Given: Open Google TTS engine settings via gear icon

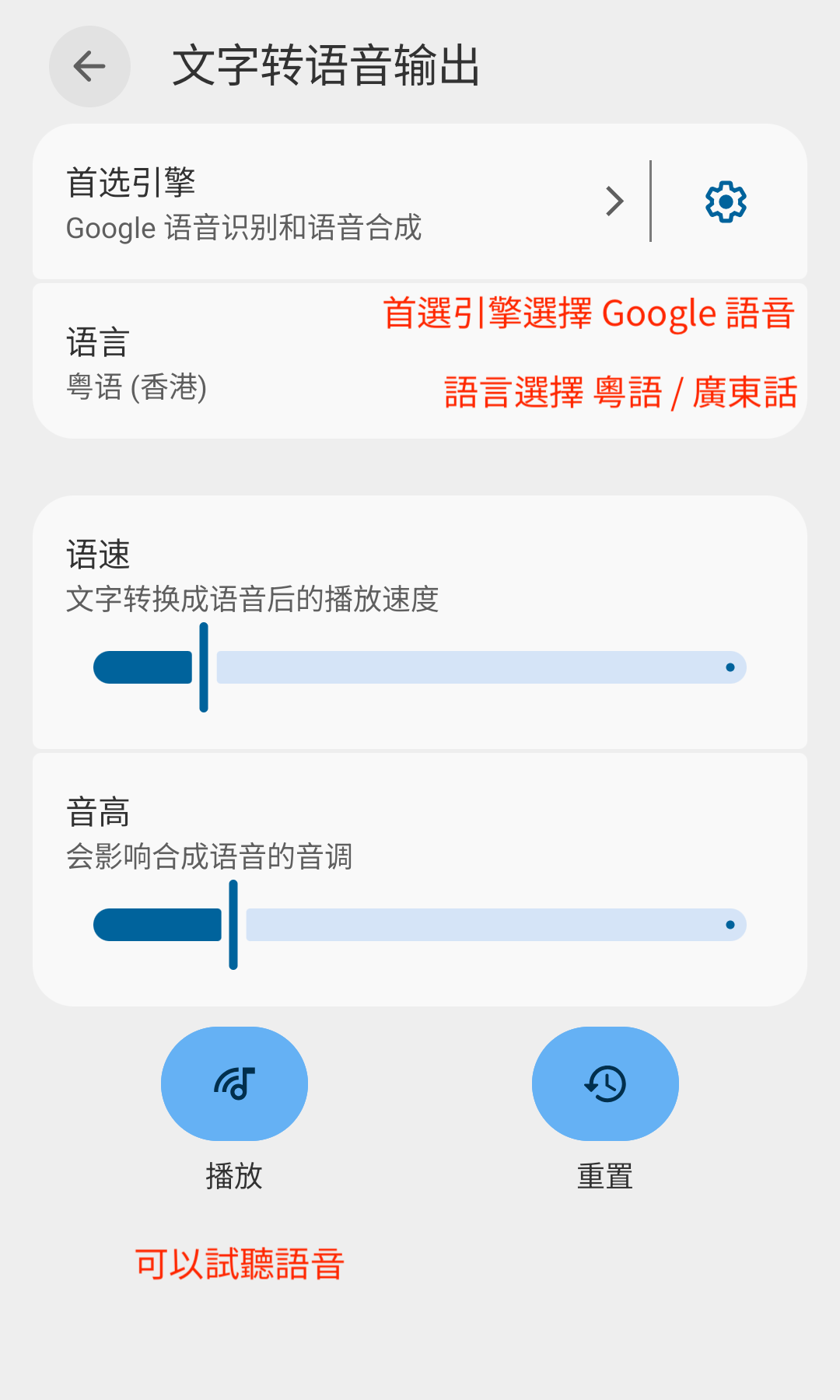Looking at the screenshot, I should [x=724, y=201].
